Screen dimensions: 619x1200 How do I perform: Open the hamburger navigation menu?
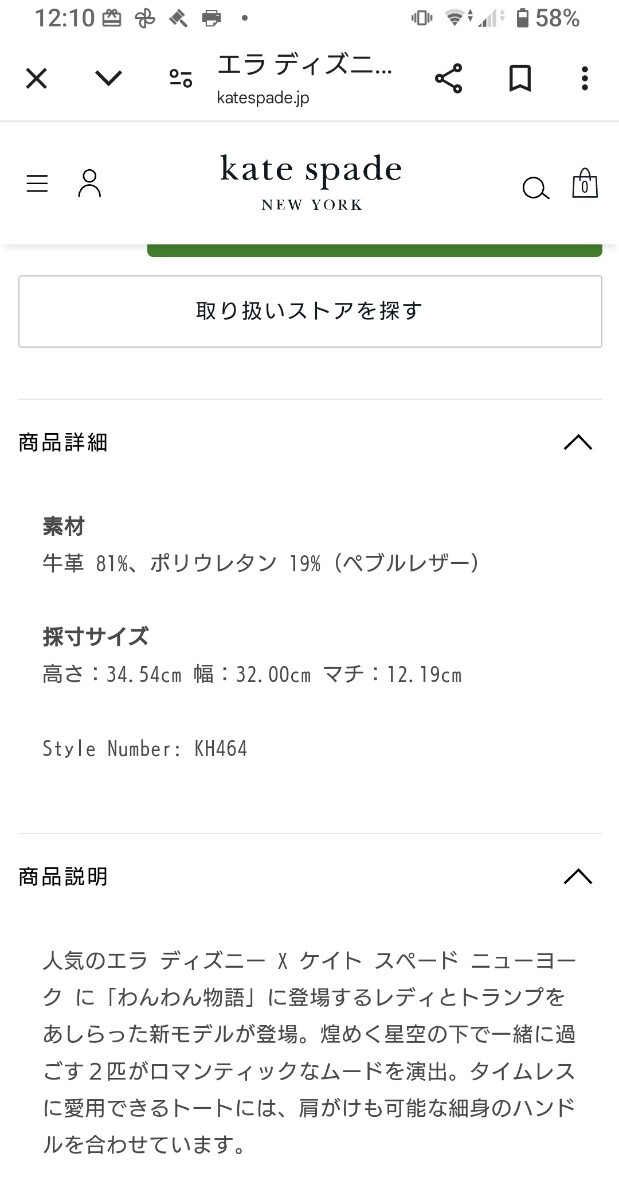tap(37, 184)
